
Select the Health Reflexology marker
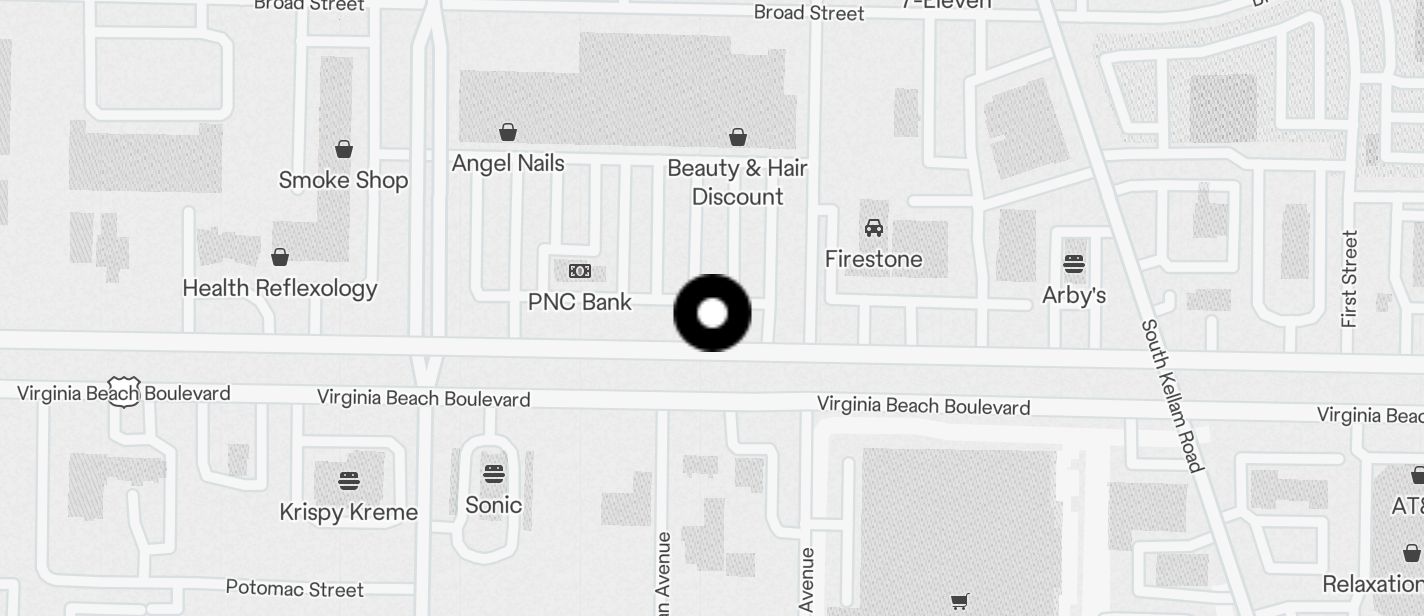click(280, 257)
